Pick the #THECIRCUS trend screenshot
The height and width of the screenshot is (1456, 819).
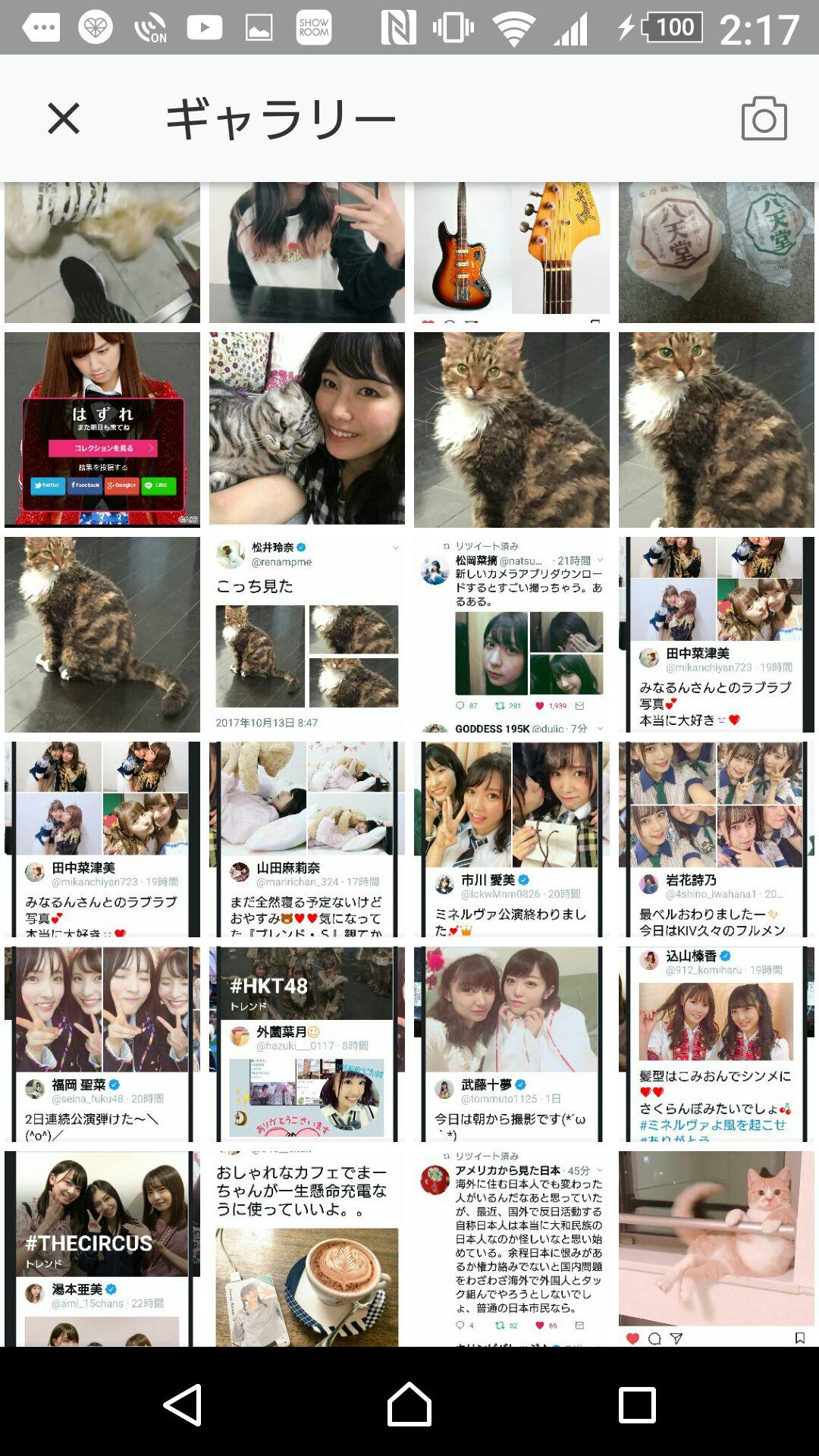[102, 1248]
